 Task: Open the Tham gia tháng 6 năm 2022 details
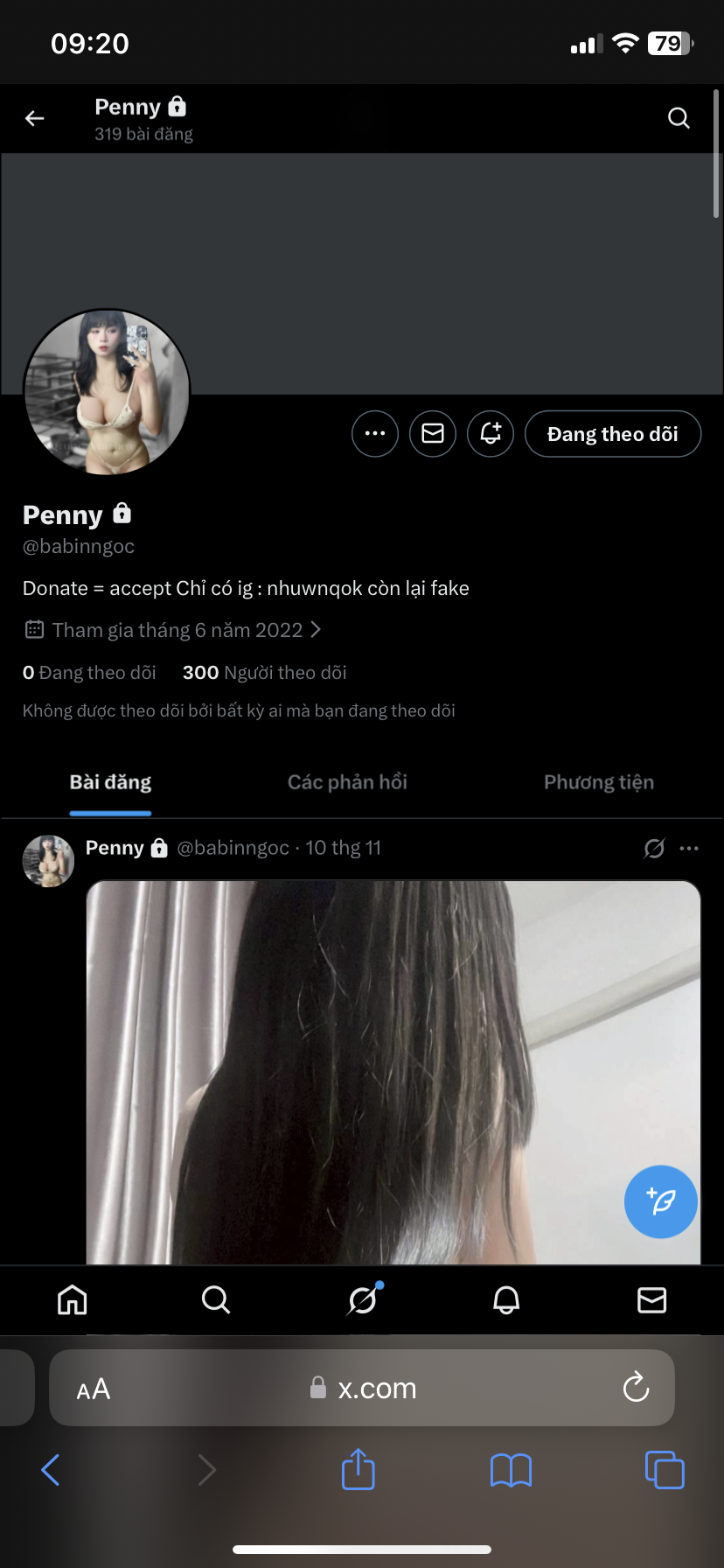click(173, 630)
